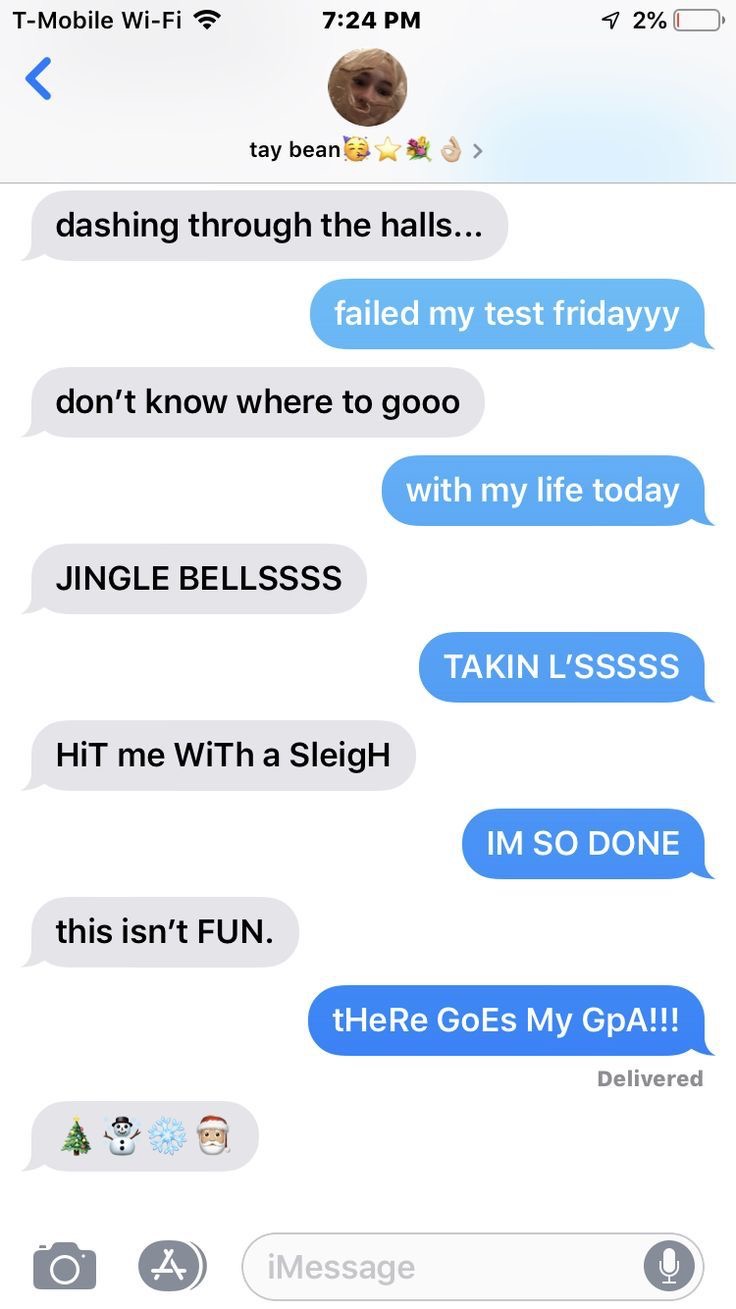Viewport: 736px width, 1309px height.
Task: Tap the iMessage text field
Action: 440,1267
